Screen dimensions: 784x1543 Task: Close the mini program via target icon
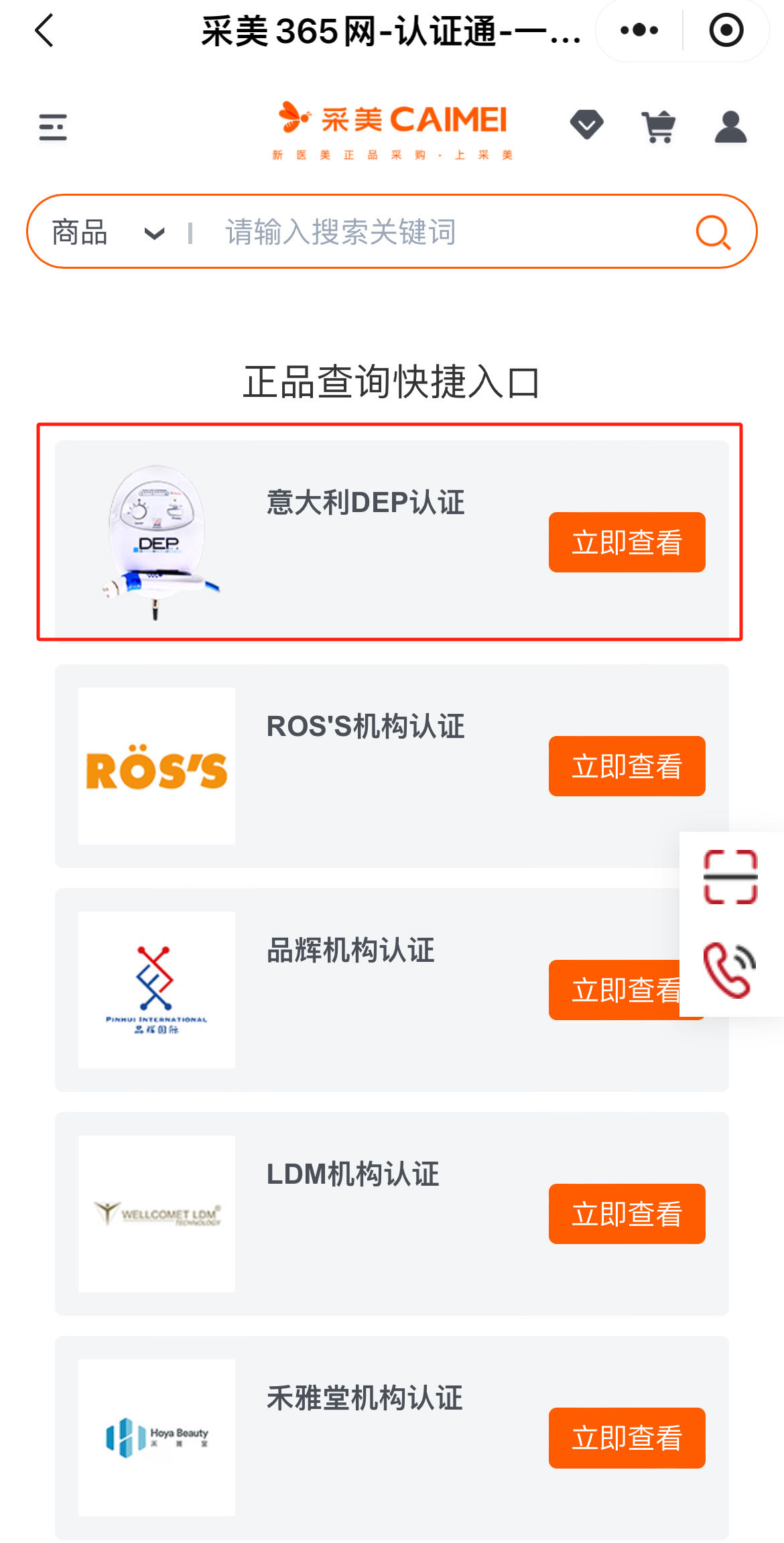(x=726, y=31)
